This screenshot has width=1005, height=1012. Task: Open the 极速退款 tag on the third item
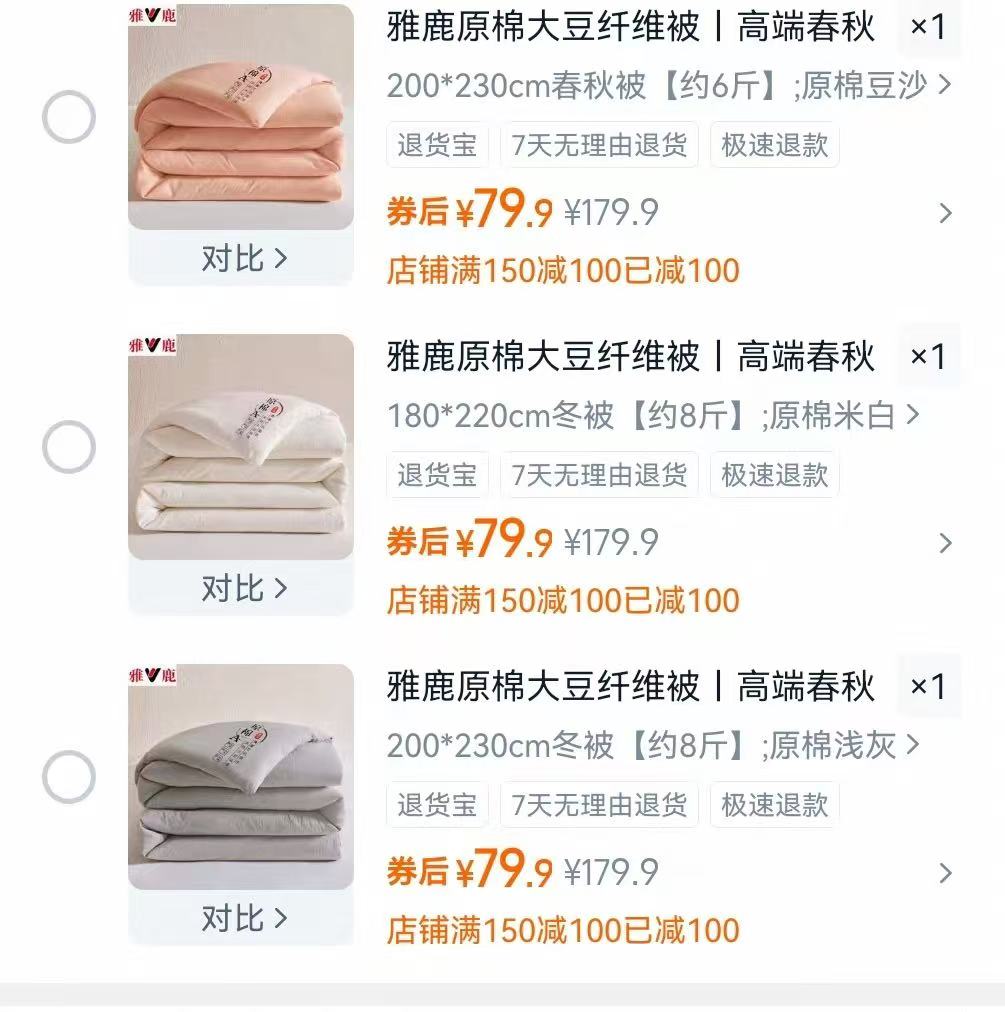click(x=773, y=805)
